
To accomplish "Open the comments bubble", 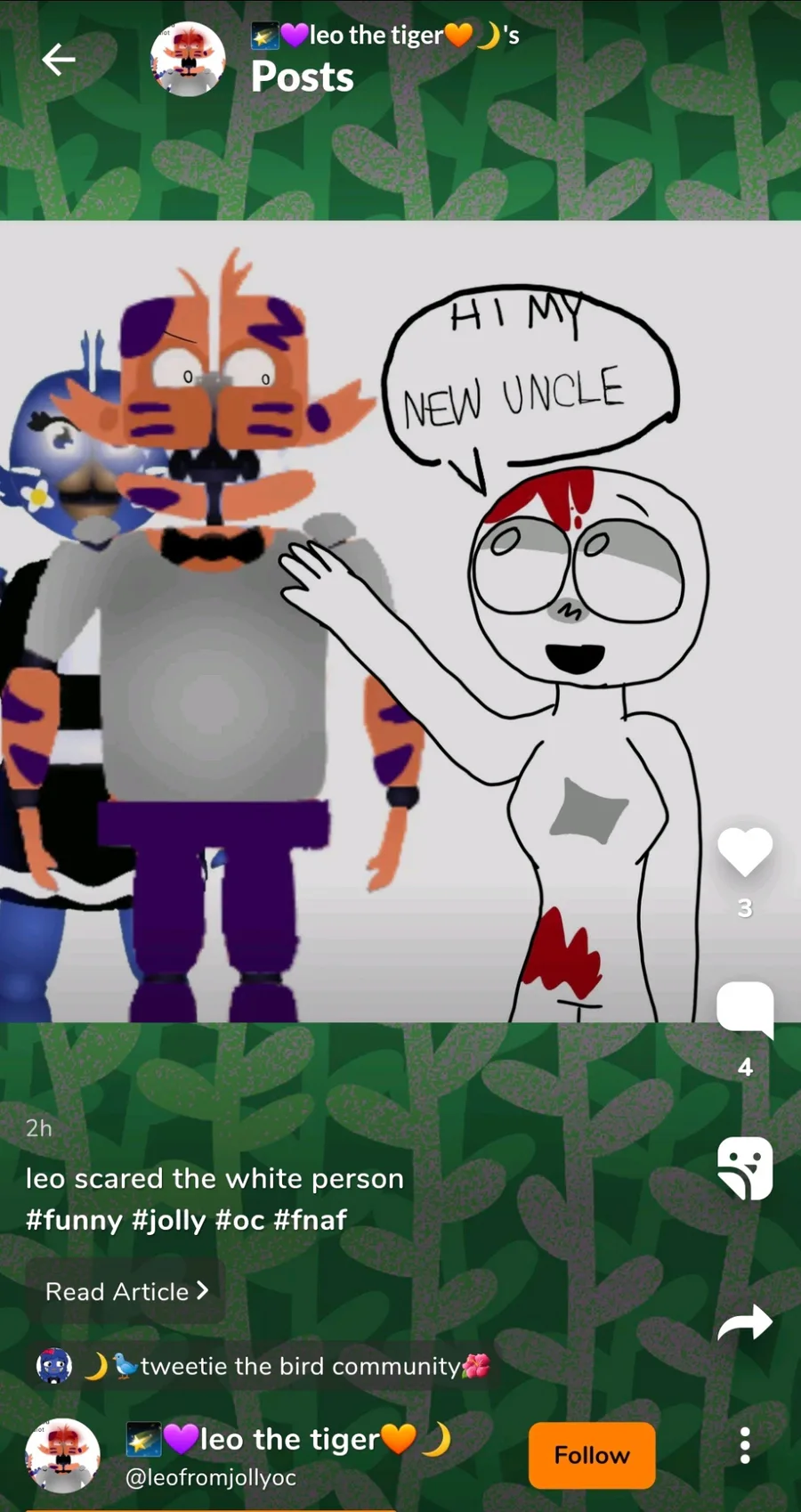I will pos(745,1010).
